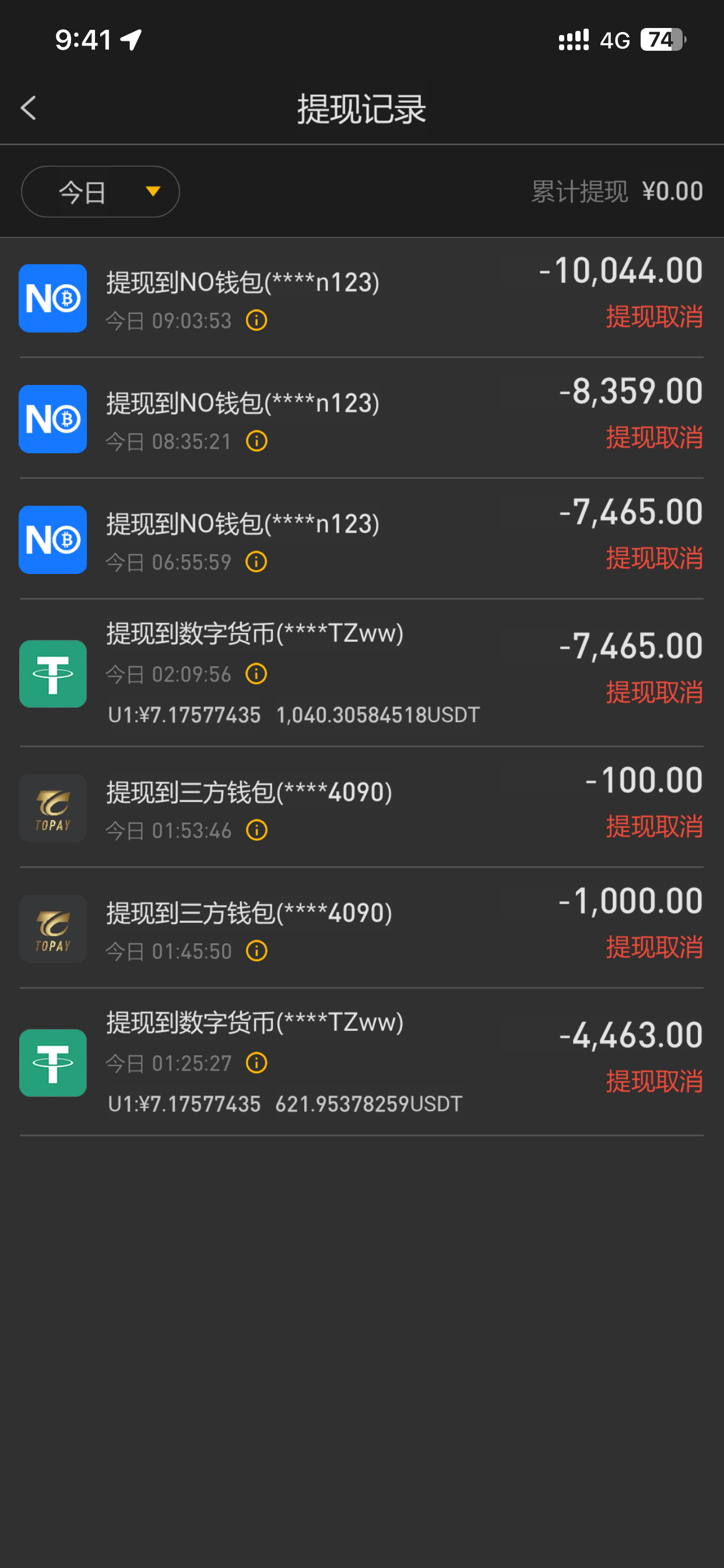View the -1,000.00 三方钱包 withdrawal record
This screenshot has height=1568, width=724.
click(x=361, y=928)
